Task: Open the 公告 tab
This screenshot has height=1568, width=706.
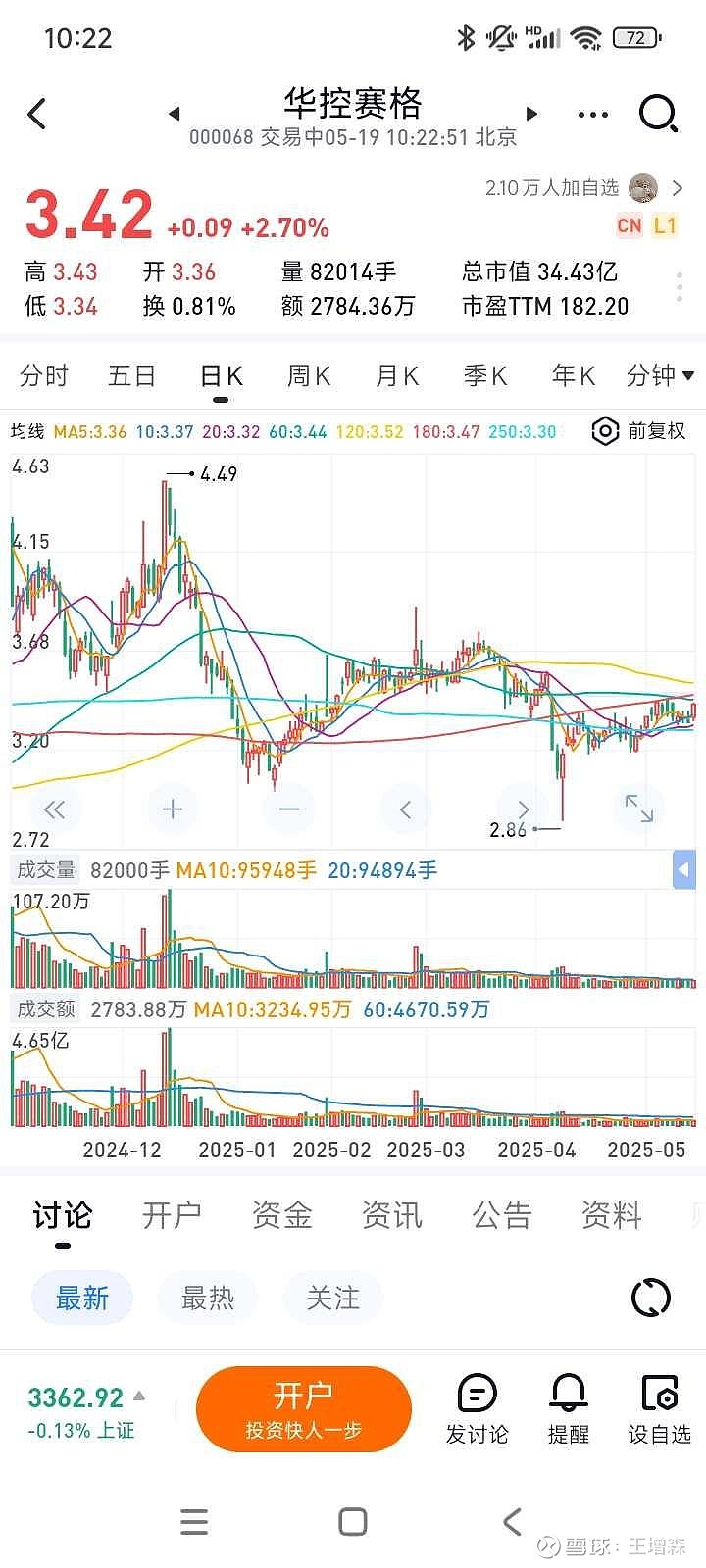Action: (x=502, y=1215)
